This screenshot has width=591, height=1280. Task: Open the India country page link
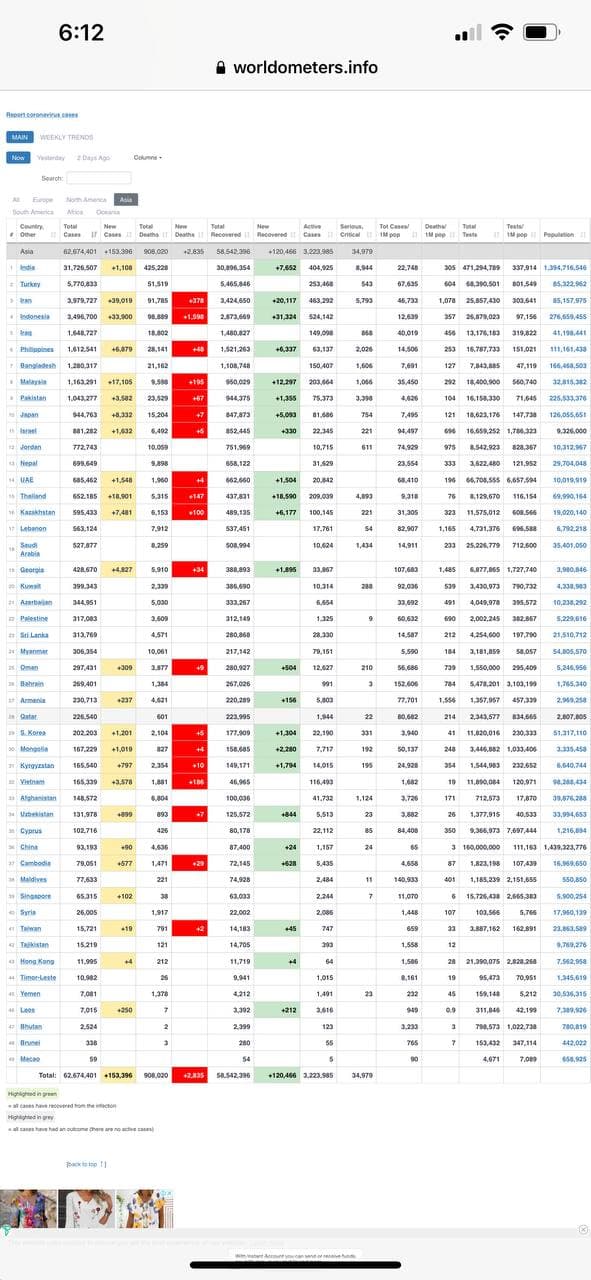(27, 267)
